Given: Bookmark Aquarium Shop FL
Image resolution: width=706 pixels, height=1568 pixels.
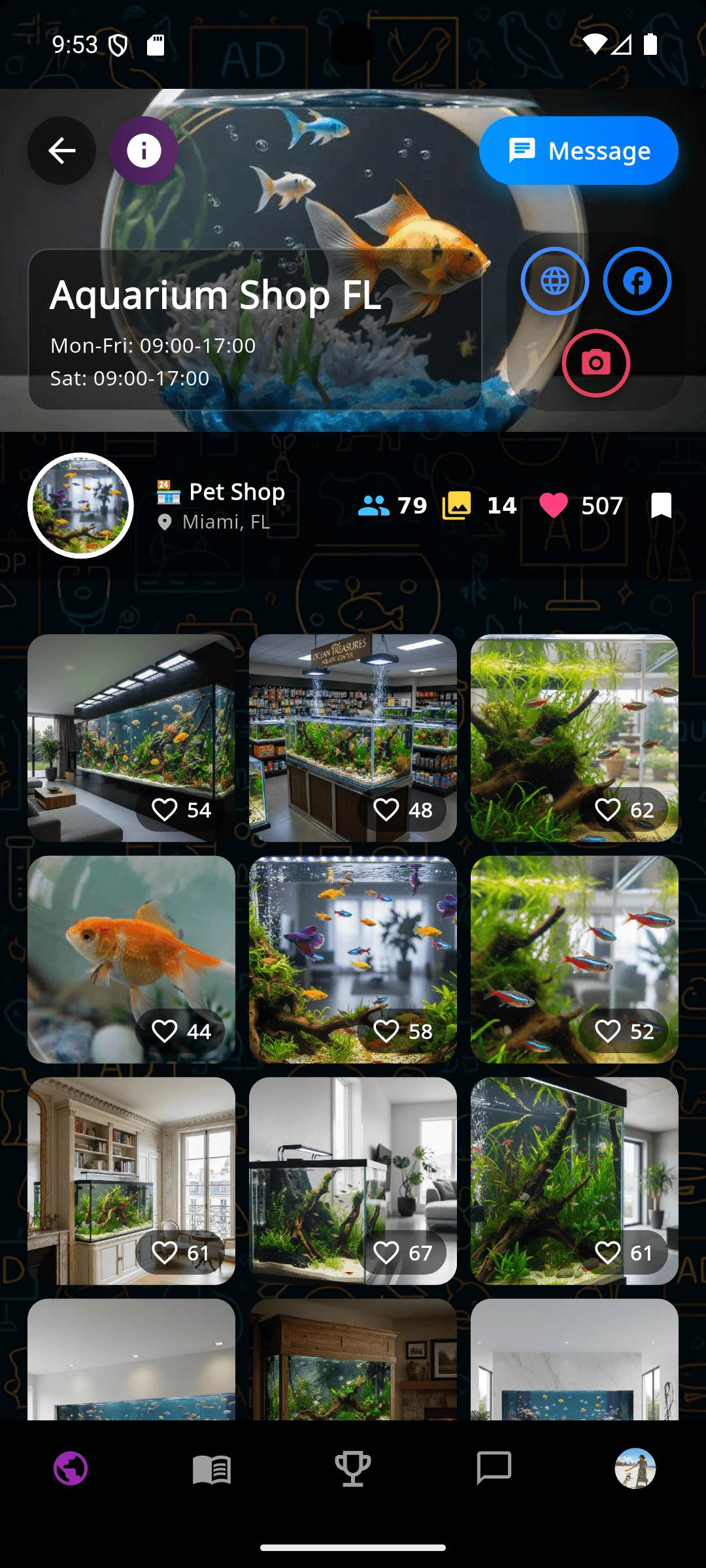Looking at the screenshot, I should [661, 506].
